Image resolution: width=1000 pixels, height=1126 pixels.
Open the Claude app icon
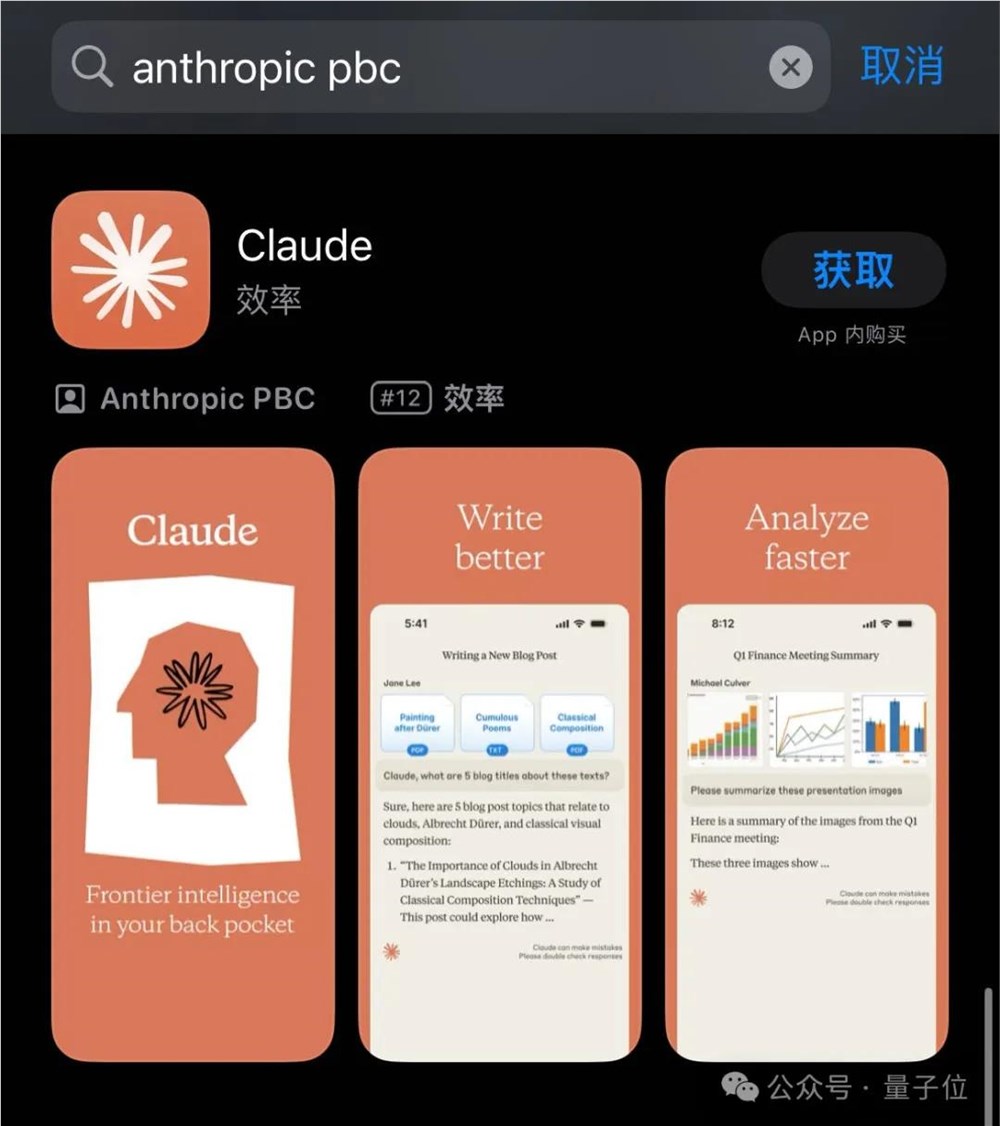point(131,270)
